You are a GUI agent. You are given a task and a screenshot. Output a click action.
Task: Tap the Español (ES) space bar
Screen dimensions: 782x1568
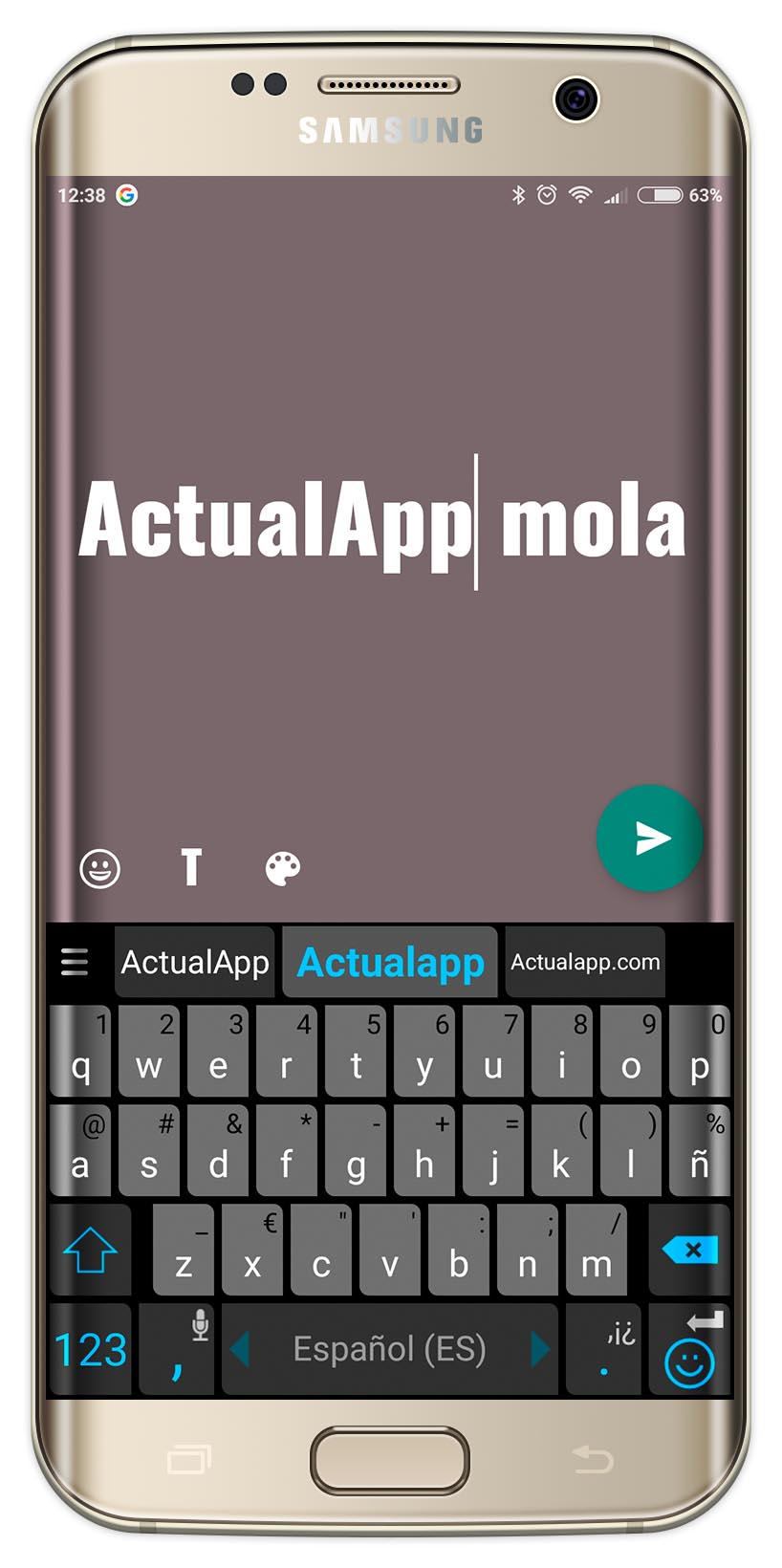point(390,1349)
